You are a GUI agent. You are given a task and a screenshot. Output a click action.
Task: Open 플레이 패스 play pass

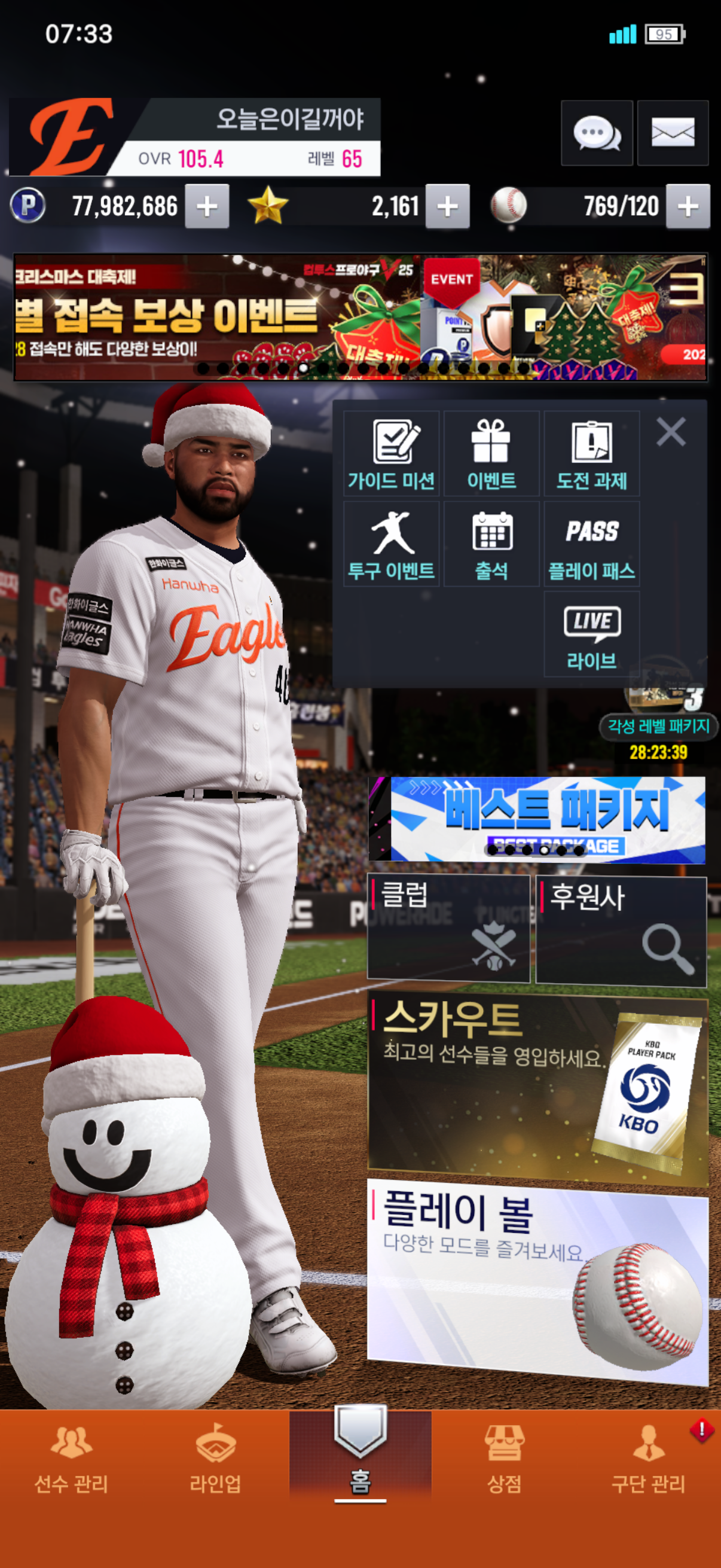pos(591,544)
